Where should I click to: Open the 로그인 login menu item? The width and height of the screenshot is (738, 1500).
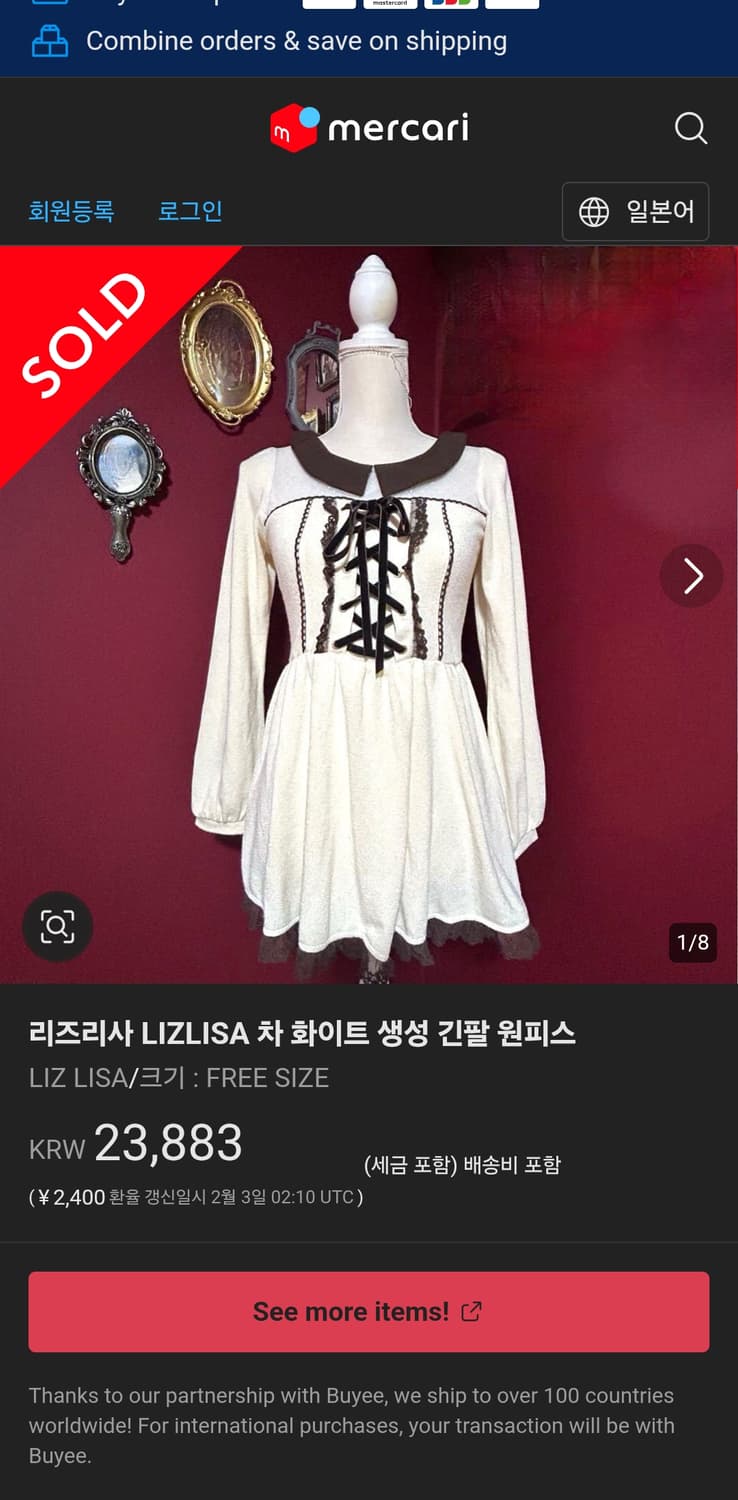[188, 211]
